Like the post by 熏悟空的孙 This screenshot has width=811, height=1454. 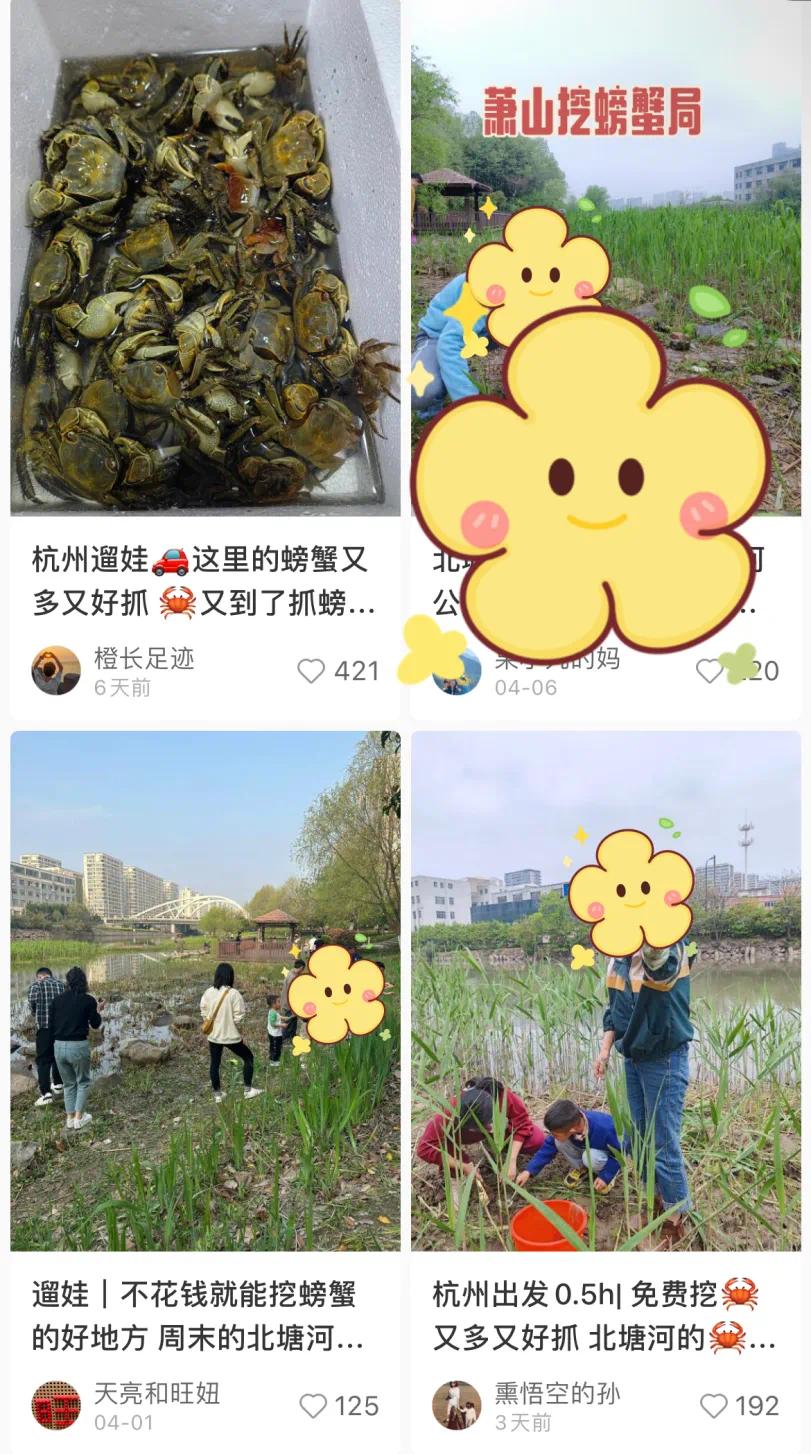pyautogui.click(x=713, y=1406)
